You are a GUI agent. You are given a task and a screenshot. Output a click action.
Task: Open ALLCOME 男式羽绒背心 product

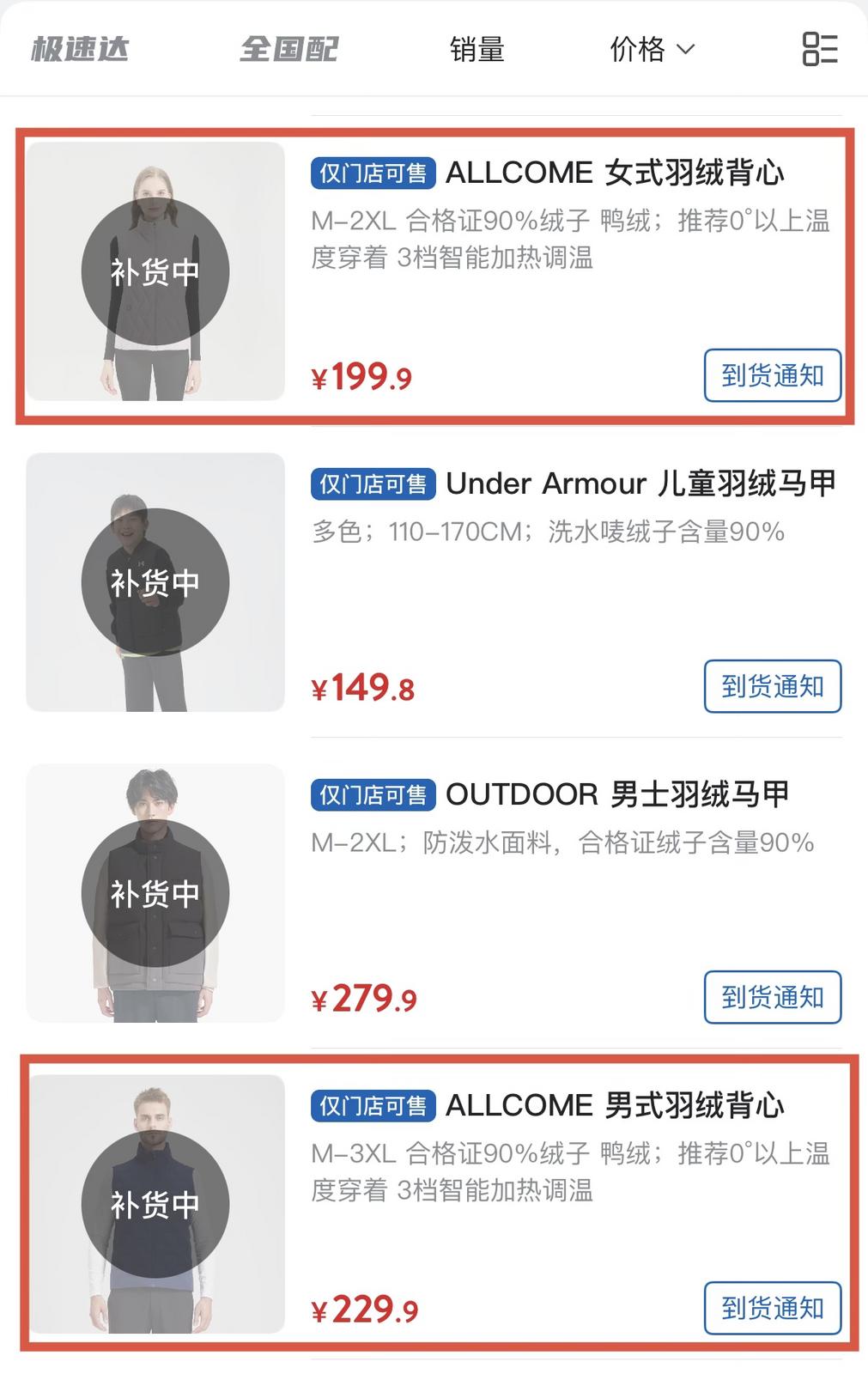click(614, 1105)
